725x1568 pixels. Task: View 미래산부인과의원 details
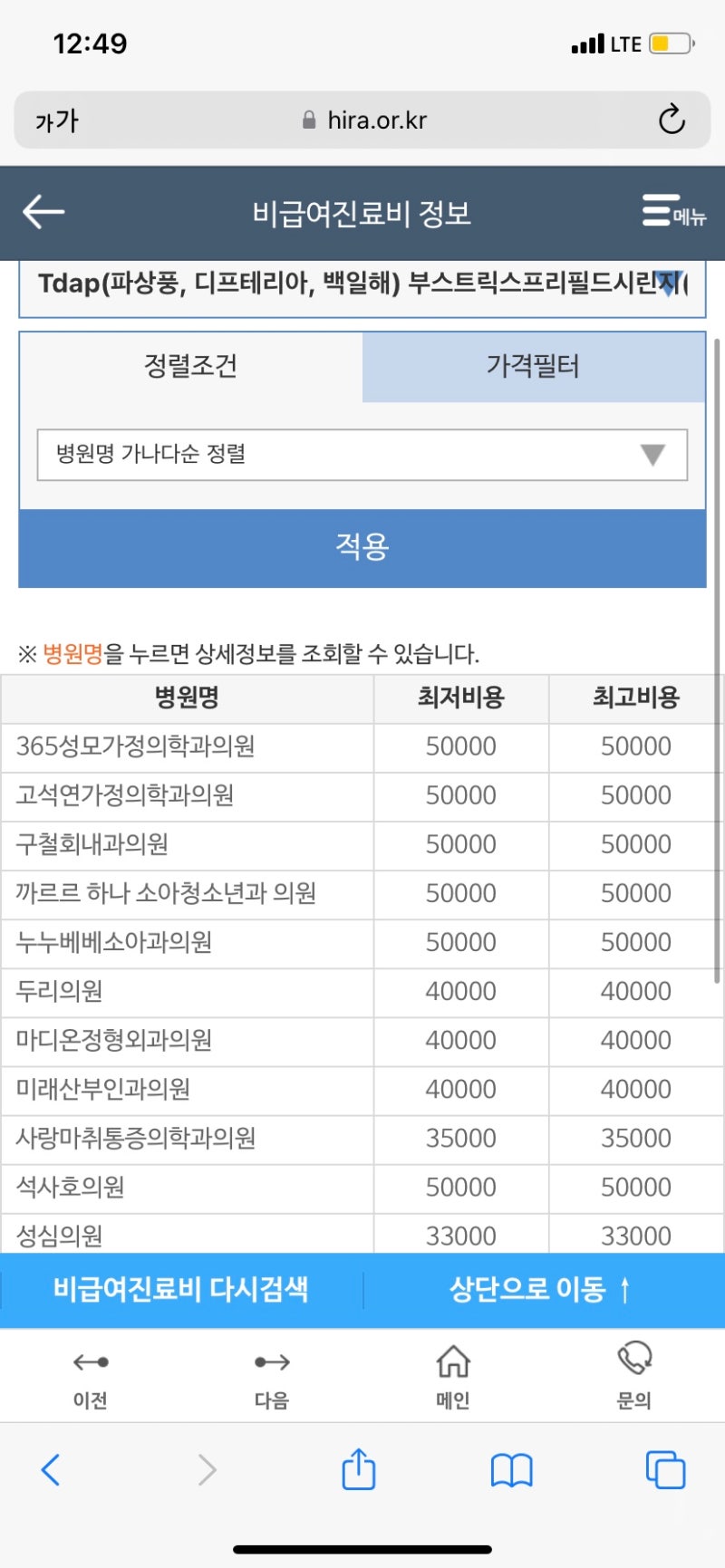coord(103,1089)
